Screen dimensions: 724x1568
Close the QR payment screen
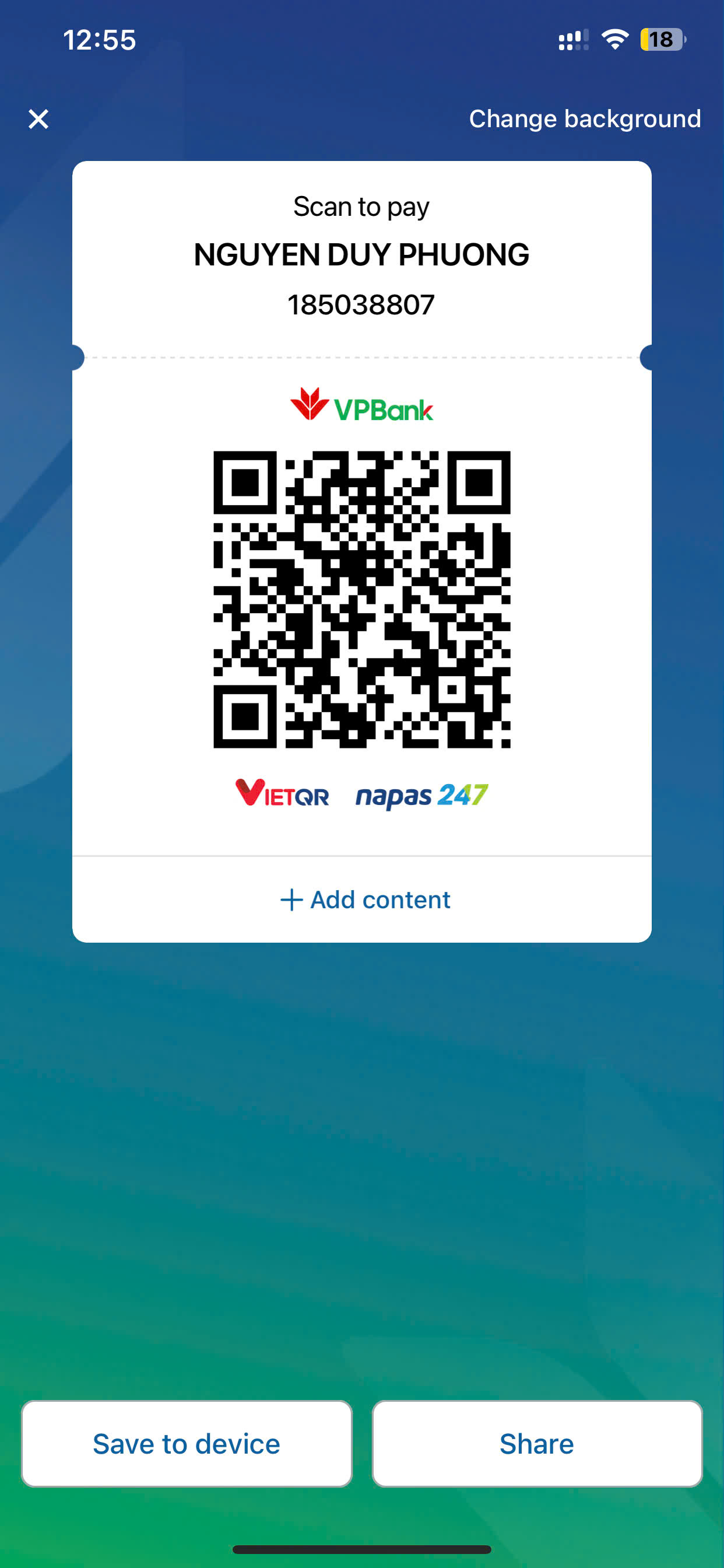pyautogui.click(x=38, y=118)
